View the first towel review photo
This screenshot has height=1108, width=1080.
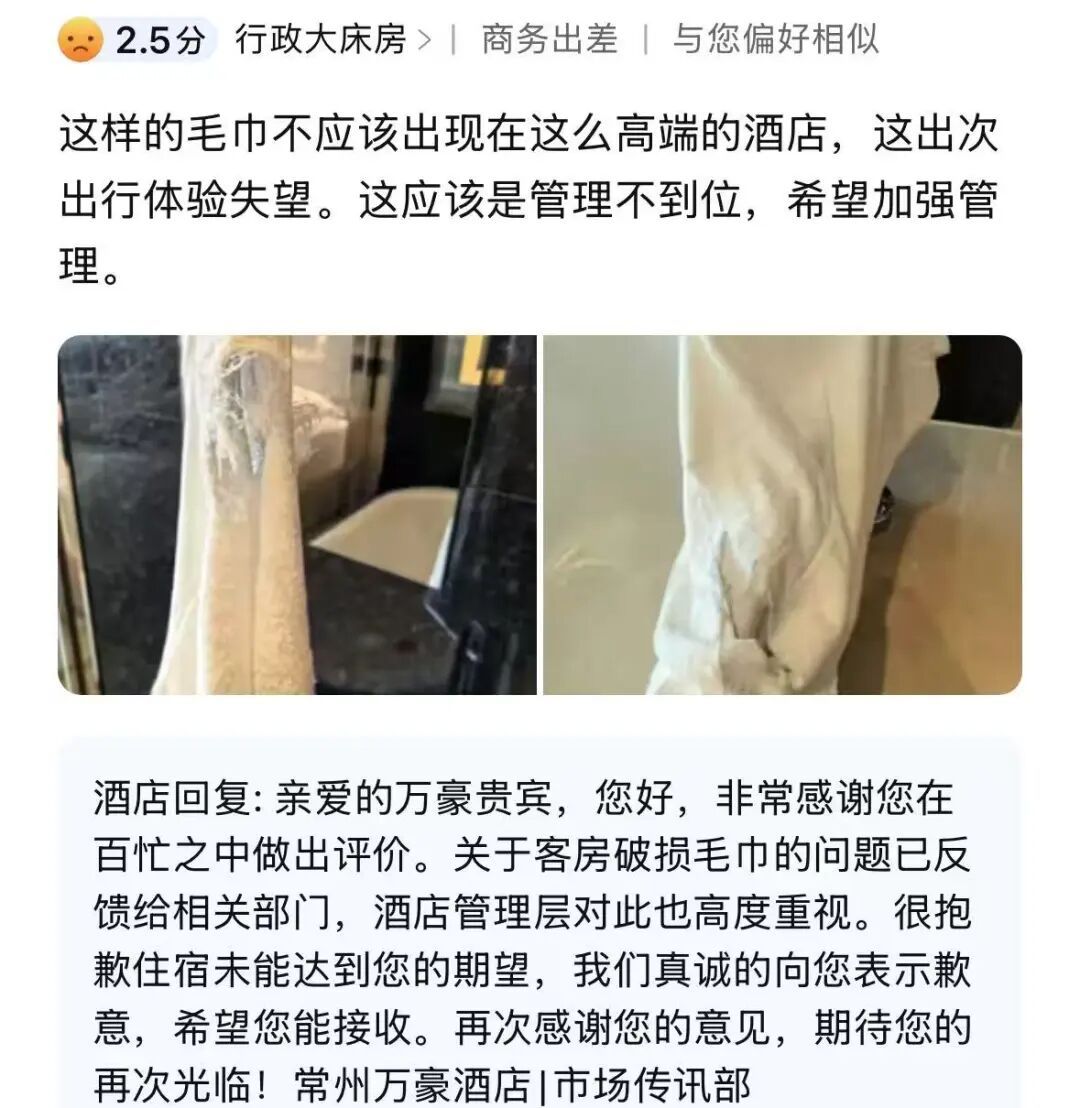(297, 514)
